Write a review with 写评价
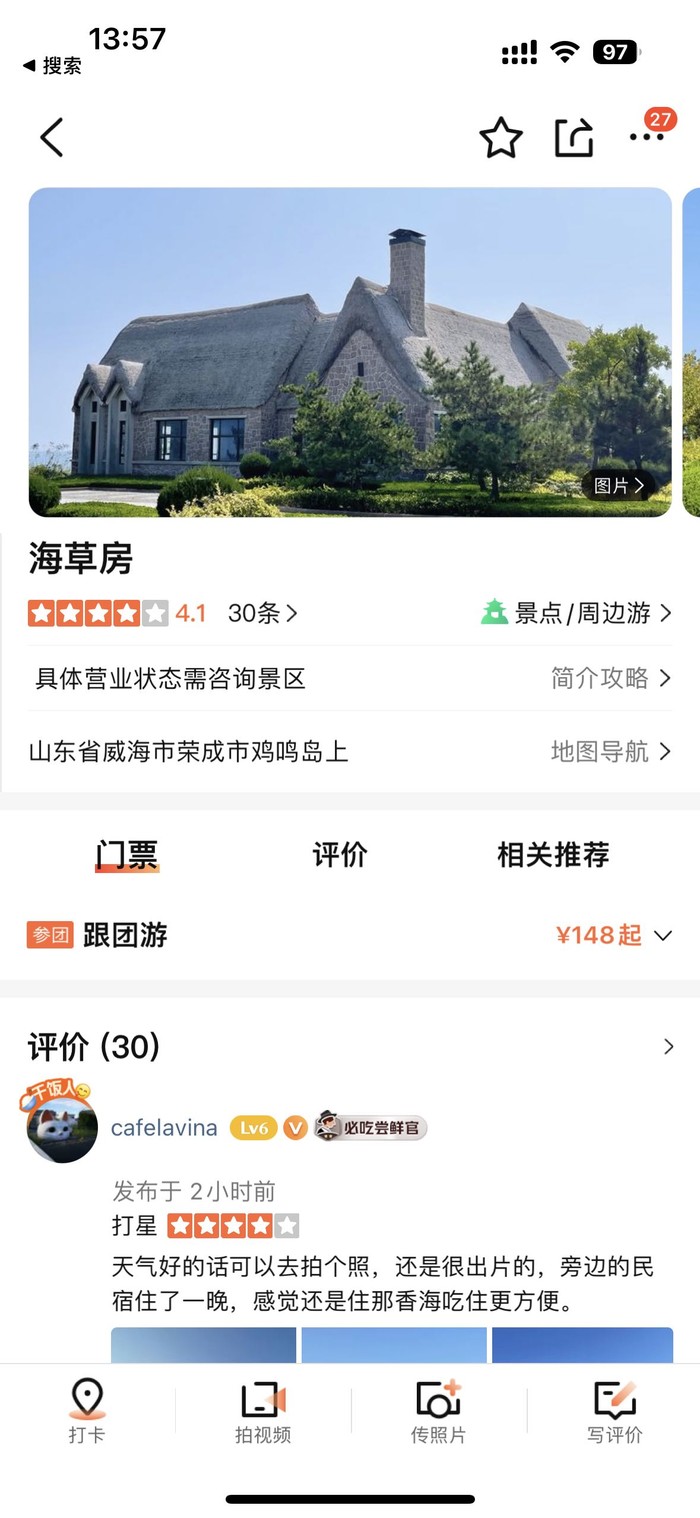Image resolution: width=700 pixels, height=1518 pixels. click(x=614, y=1411)
